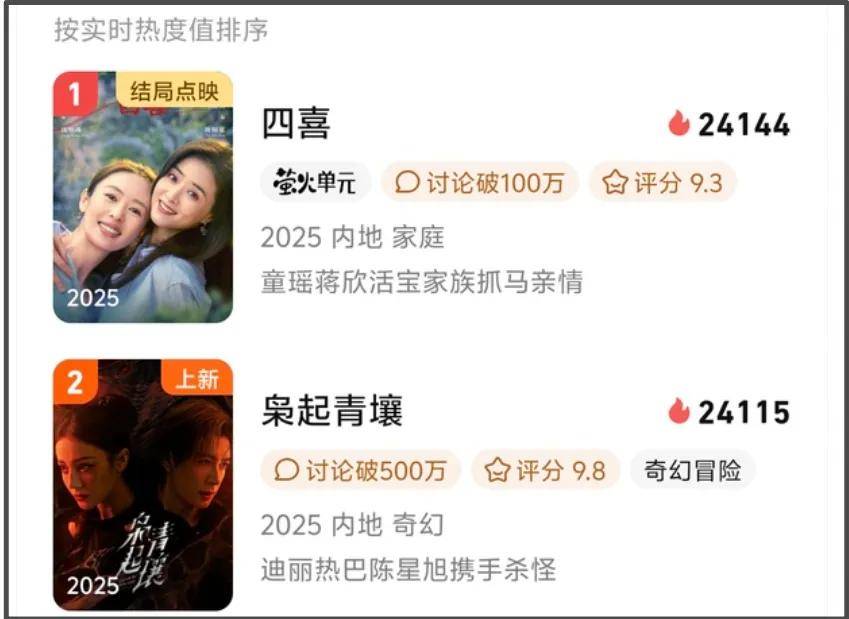Tap the 评分 9.3 chip
Viewport: 849px width, 619px height.
tap(662, 182)
